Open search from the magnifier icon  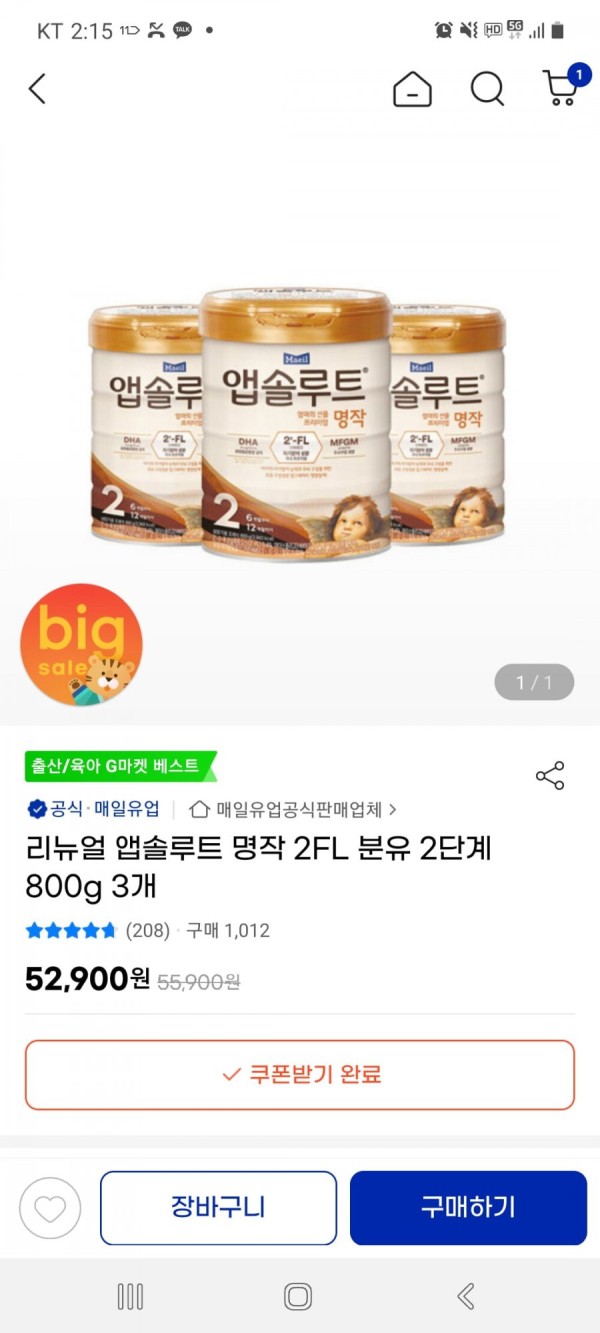[487, 89]
